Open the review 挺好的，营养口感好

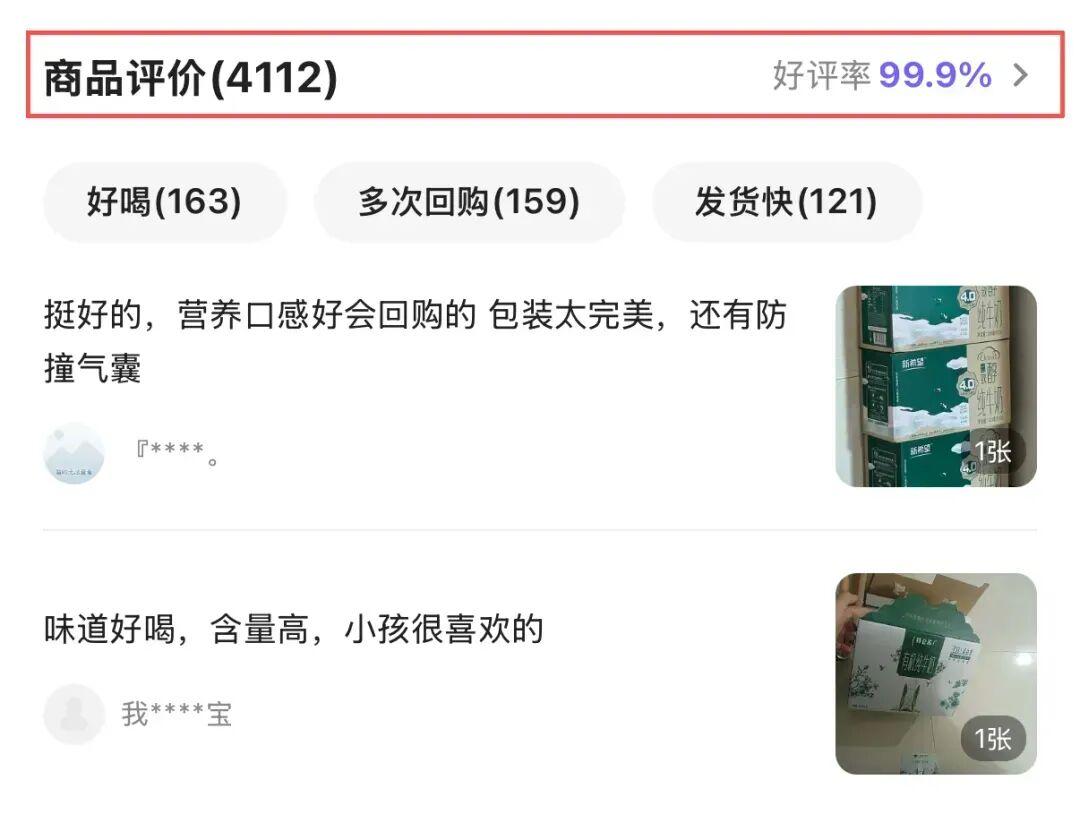(x=415, y=342)
